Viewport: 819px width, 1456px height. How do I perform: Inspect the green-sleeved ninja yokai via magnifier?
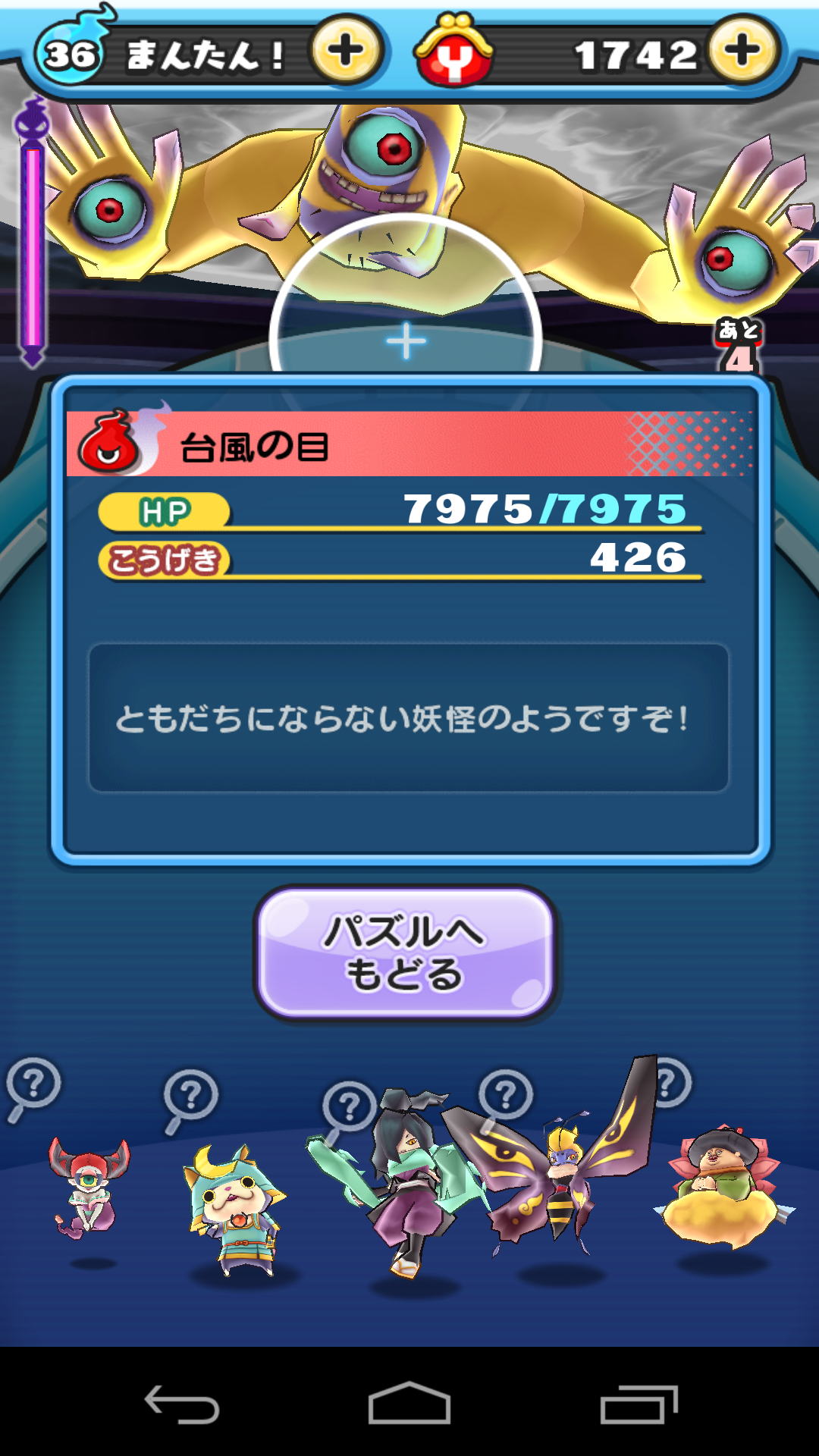tap(348, 1108)
